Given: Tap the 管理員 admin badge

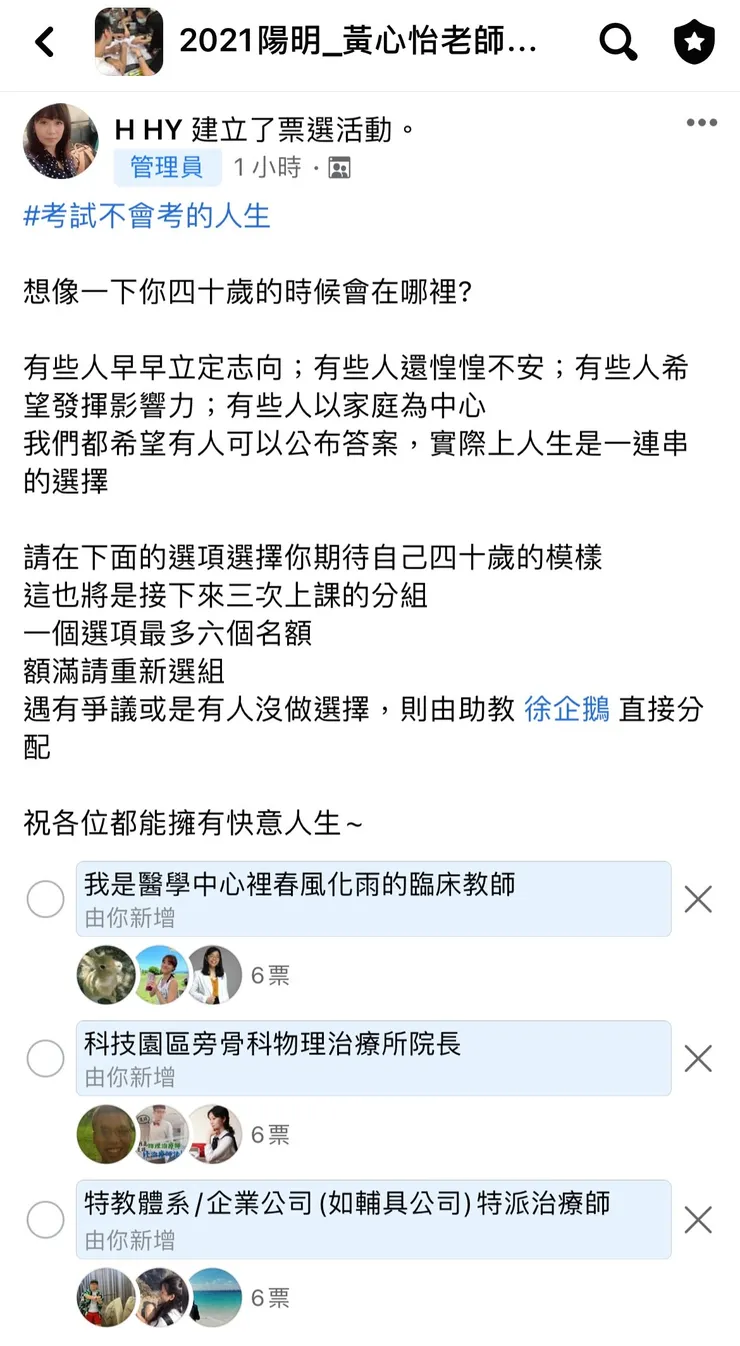Looking at the screenshot, I should coord(167,168).
